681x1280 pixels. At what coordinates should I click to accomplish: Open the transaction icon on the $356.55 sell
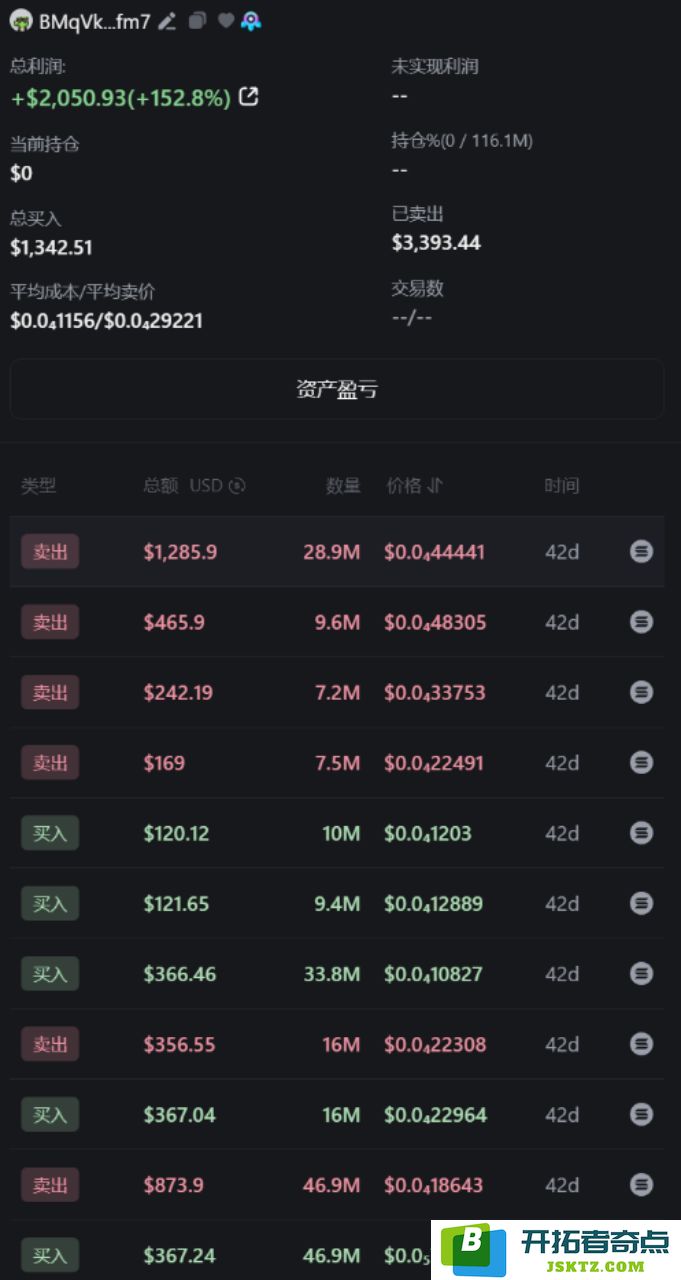(642, 1044)
